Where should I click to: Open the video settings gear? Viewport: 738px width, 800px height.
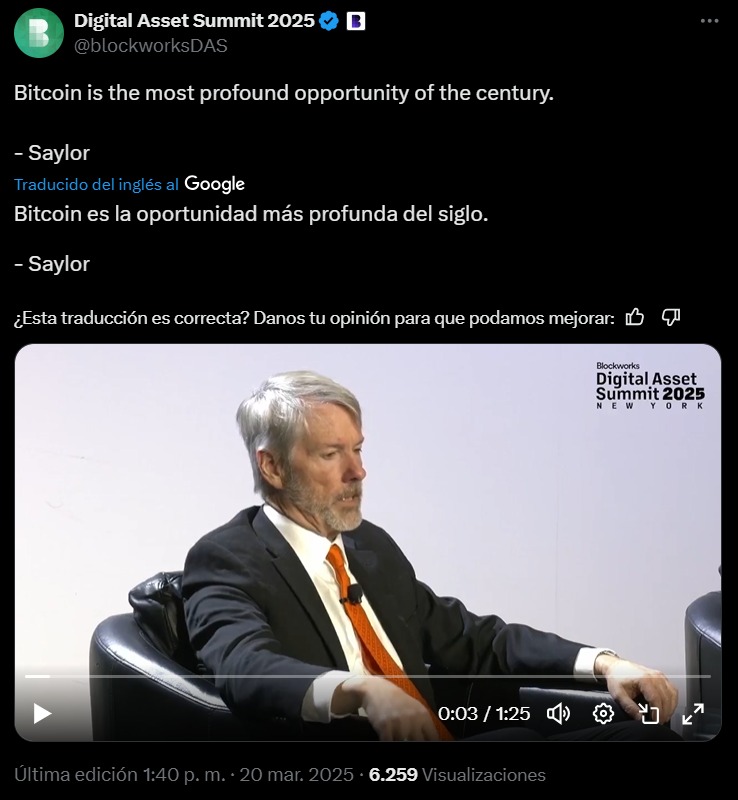pos(603,713)
